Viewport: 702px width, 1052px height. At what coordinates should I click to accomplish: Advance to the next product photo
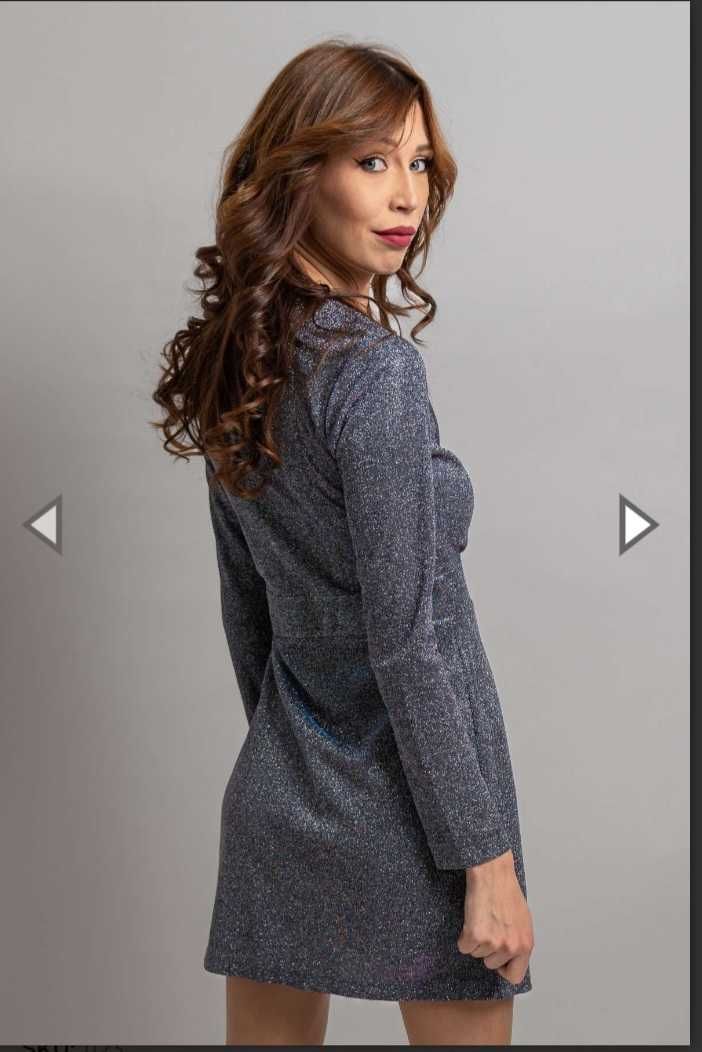tap(637, 524)
